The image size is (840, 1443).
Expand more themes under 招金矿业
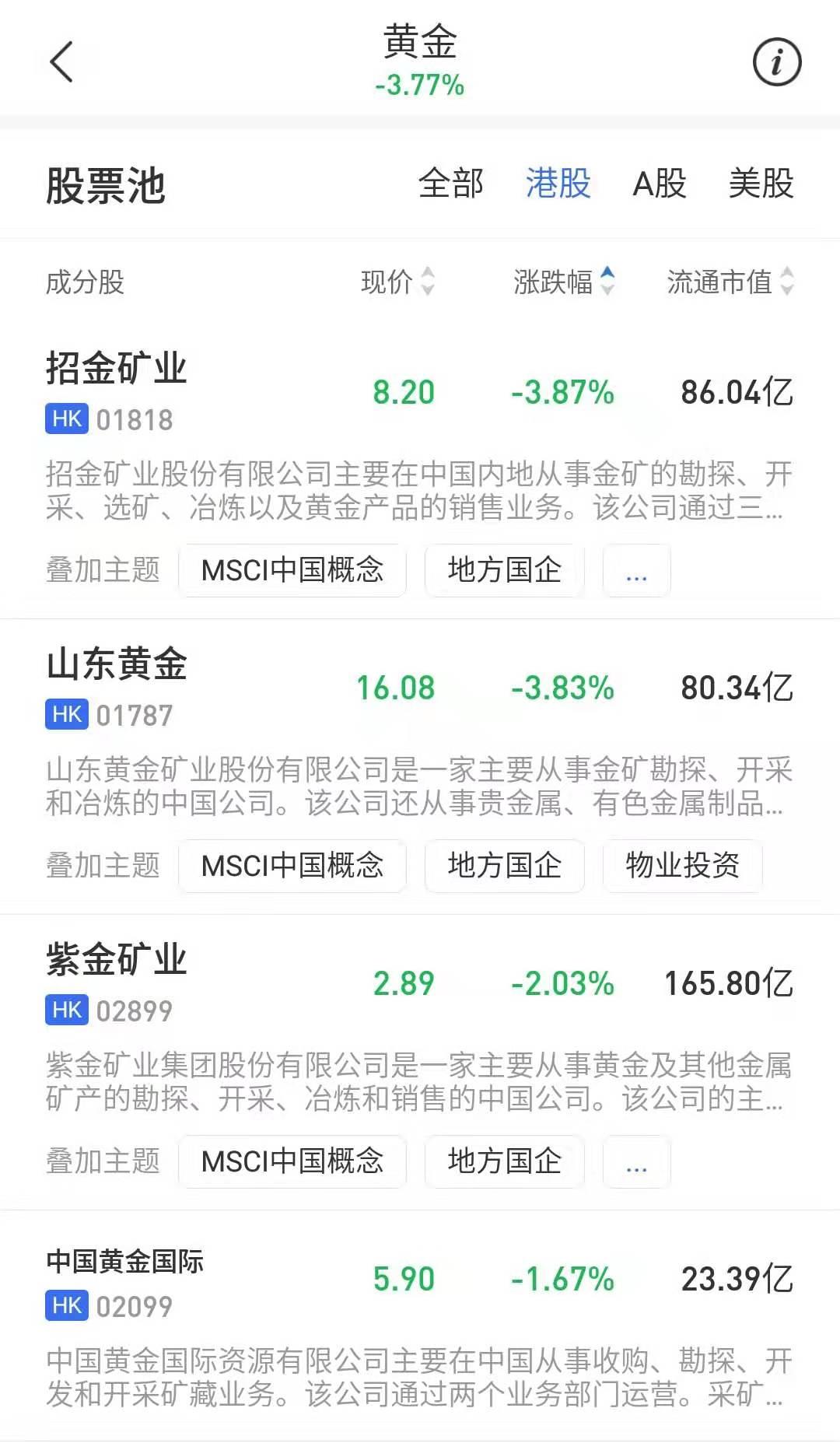pyautogui.click(x=636, y=570)
